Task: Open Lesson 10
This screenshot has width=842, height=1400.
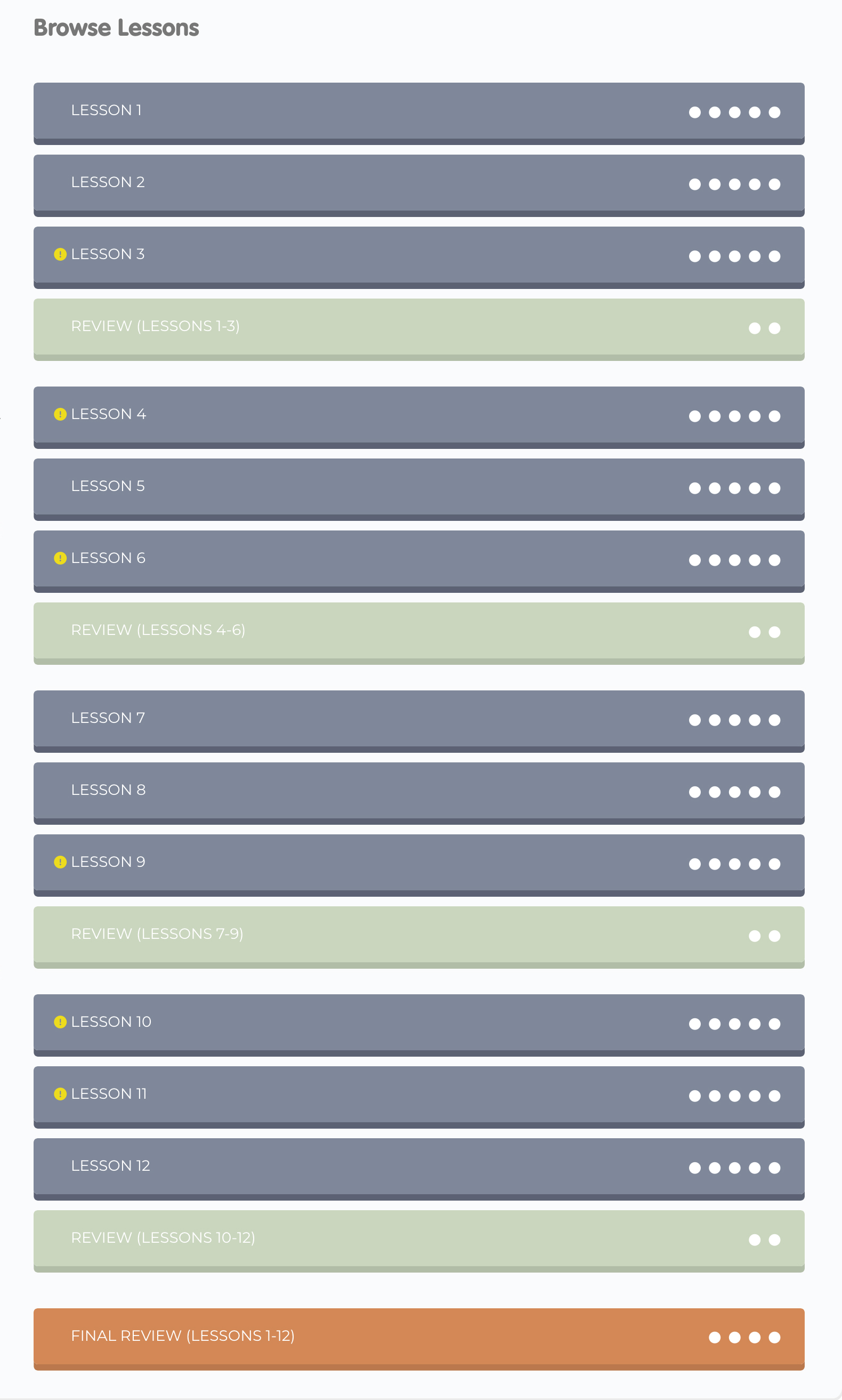Action: tap(419, 1023)
